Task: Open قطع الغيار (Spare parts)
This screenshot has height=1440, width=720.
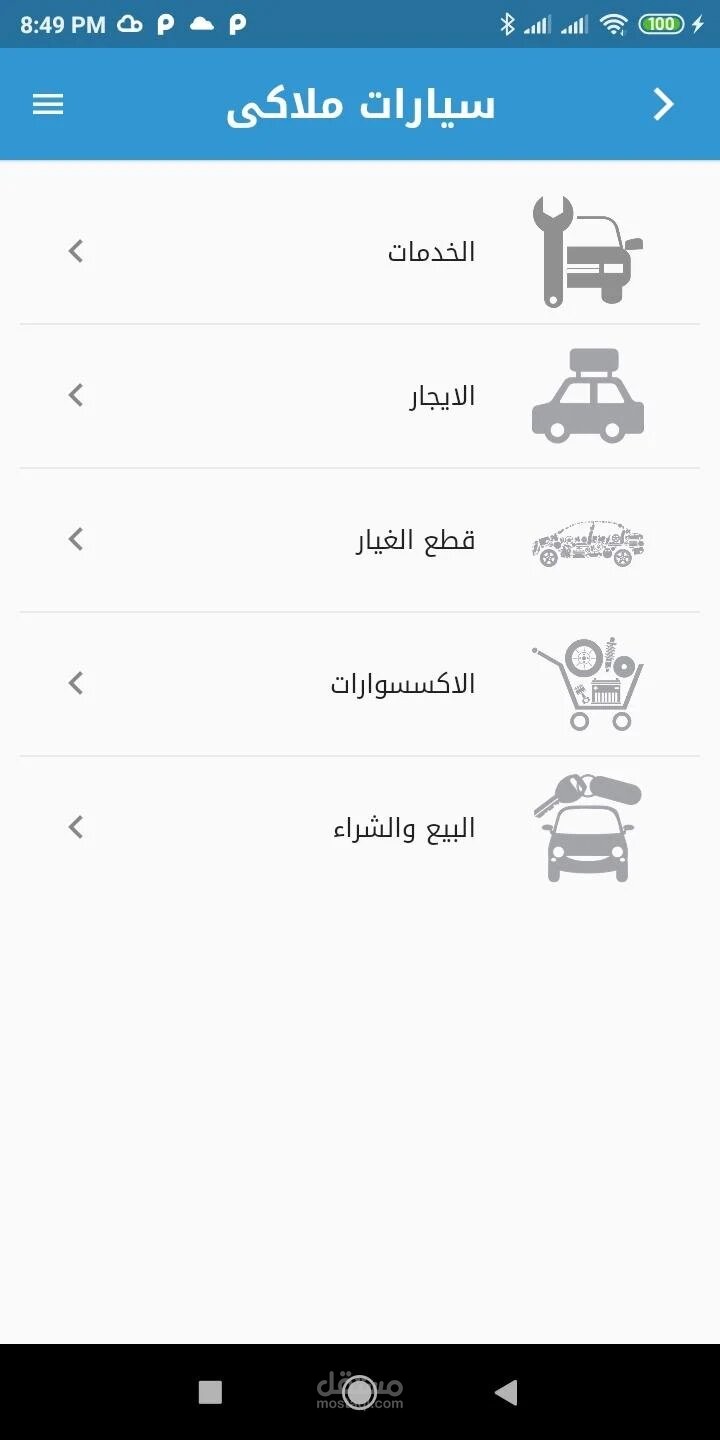Action: pos(360,540)
